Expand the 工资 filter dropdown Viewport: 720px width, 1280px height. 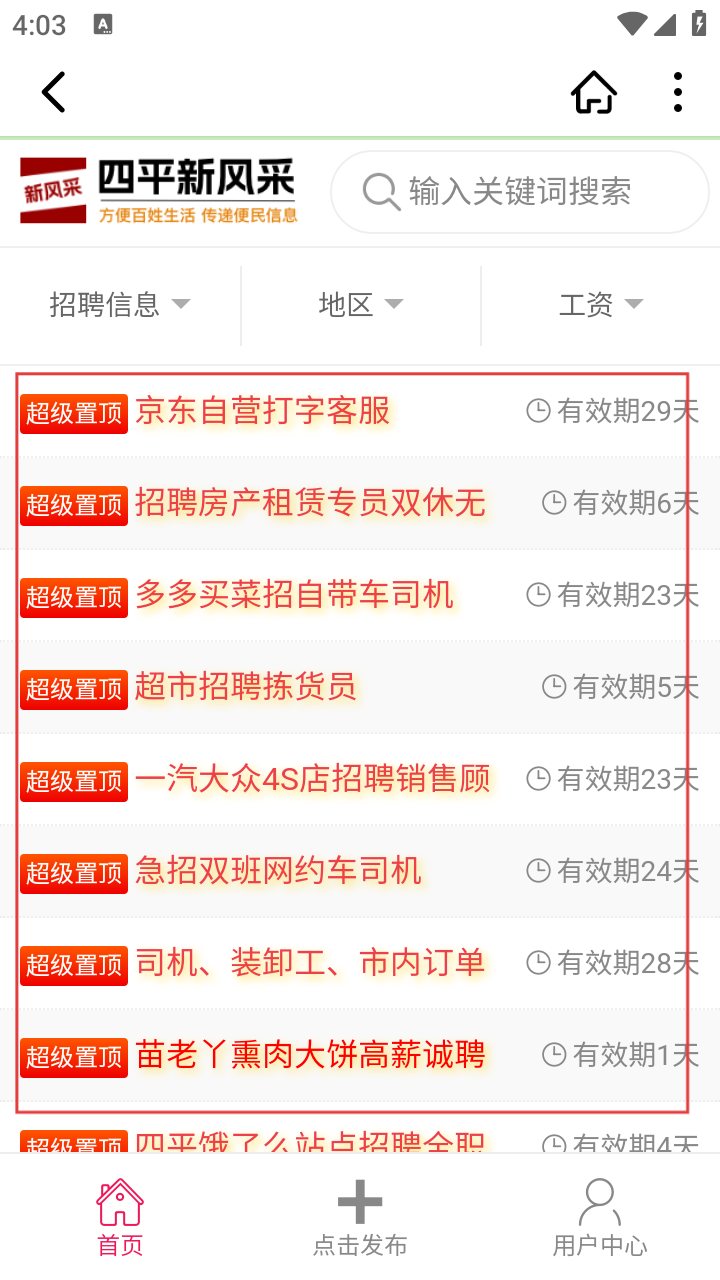coord(600,304)
